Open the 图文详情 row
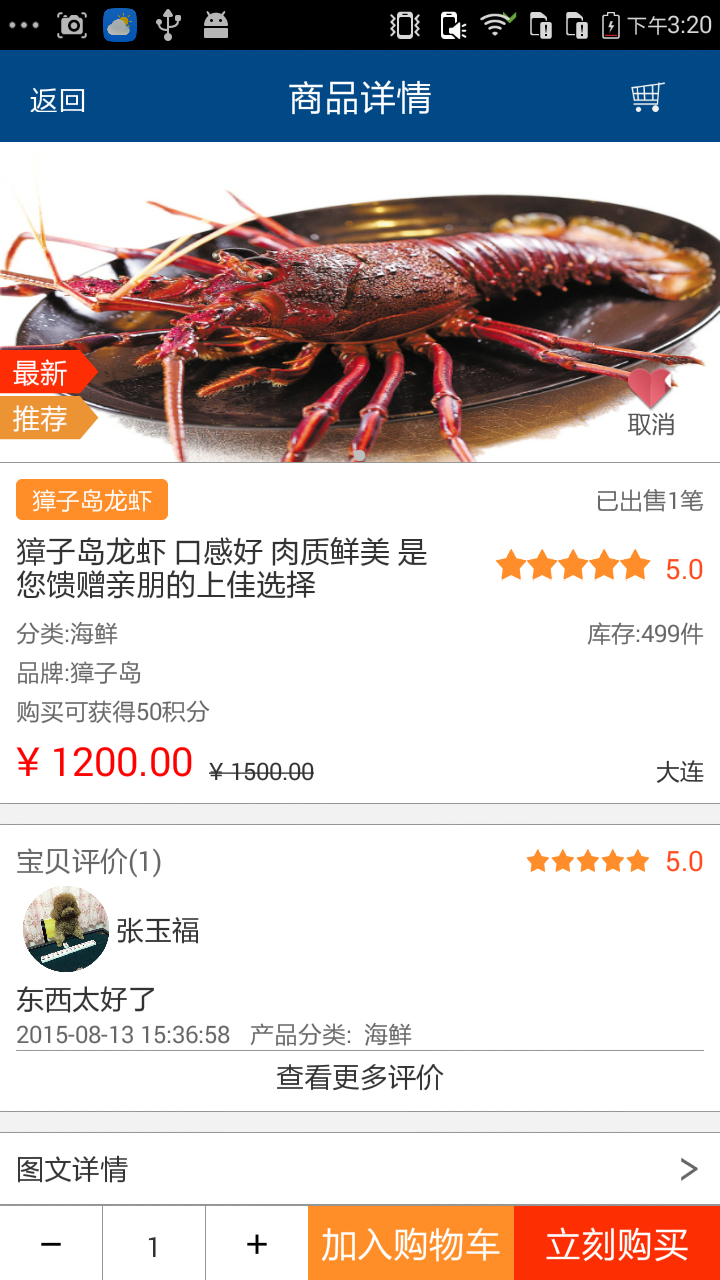The height and width of the screenshot is (1280, 720). pyautogui.click(x=360, y=1169)
